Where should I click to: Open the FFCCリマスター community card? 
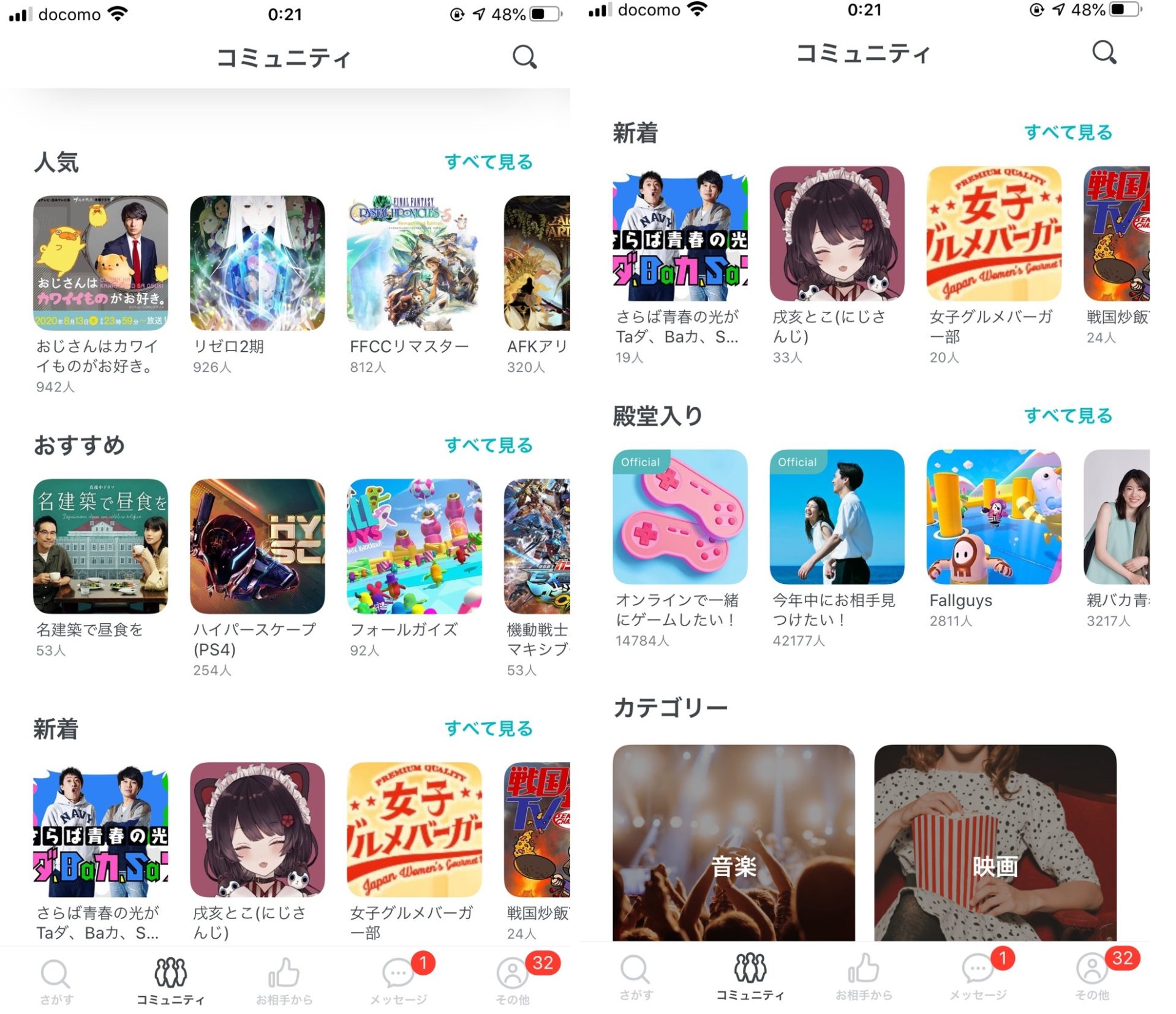tap(414, 263)
